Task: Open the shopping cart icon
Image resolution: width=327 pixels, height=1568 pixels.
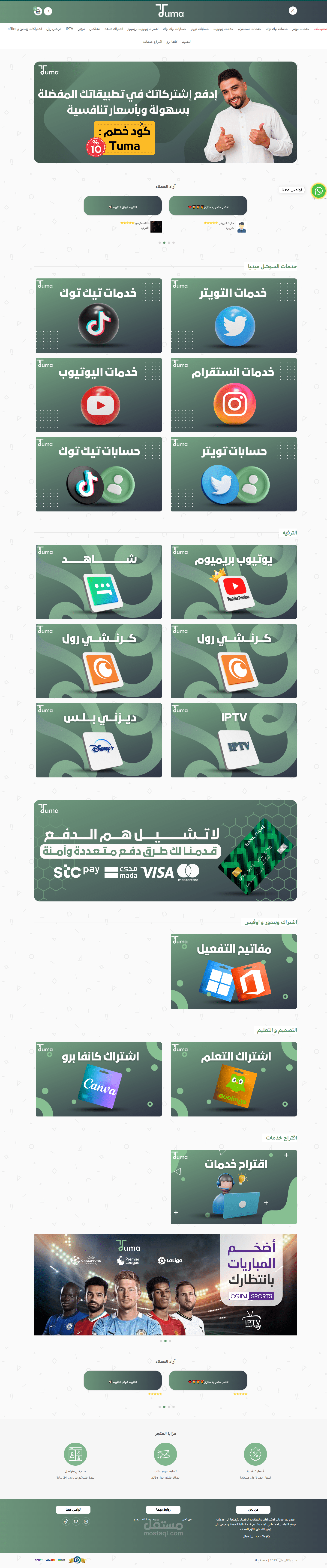Action: (x=38, y=11)
